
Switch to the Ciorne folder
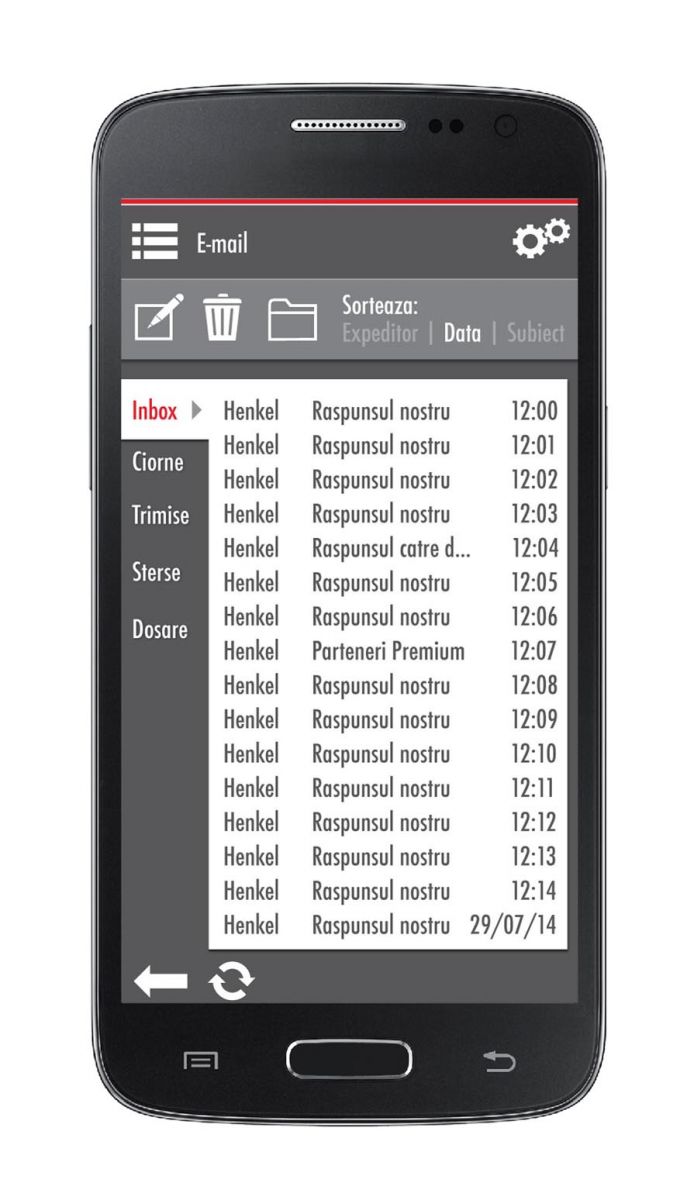pyautogui.click(x=158, y=462)
